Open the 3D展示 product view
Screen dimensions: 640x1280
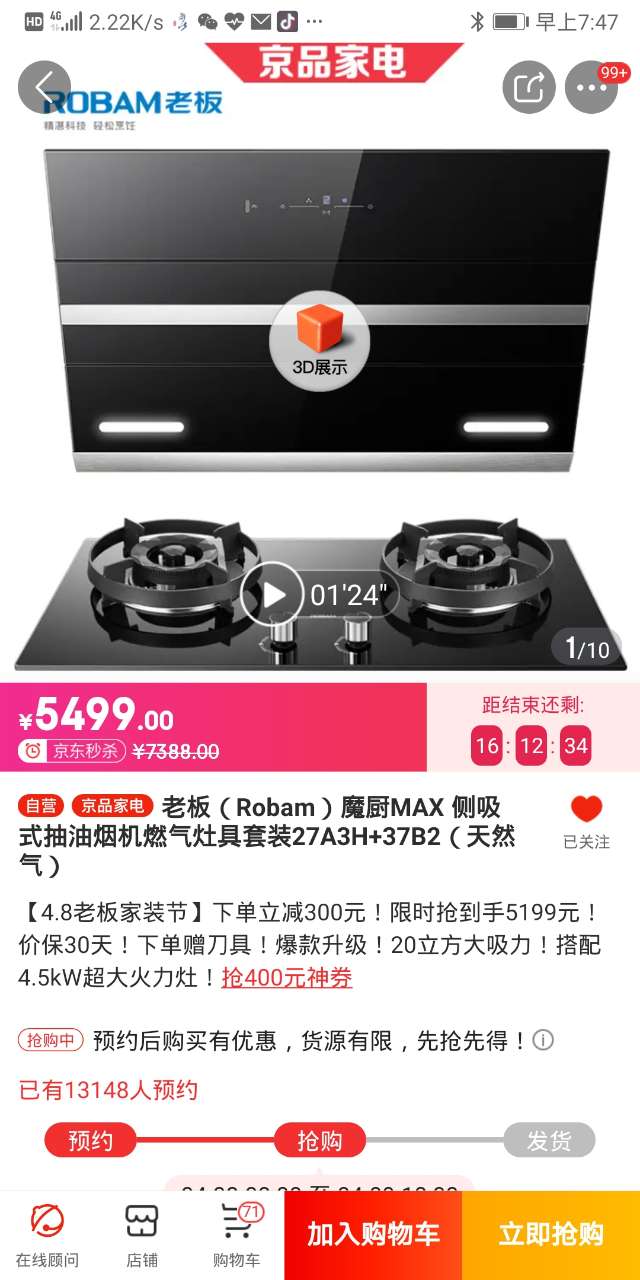pyautogui.click(x=319, y=341)
